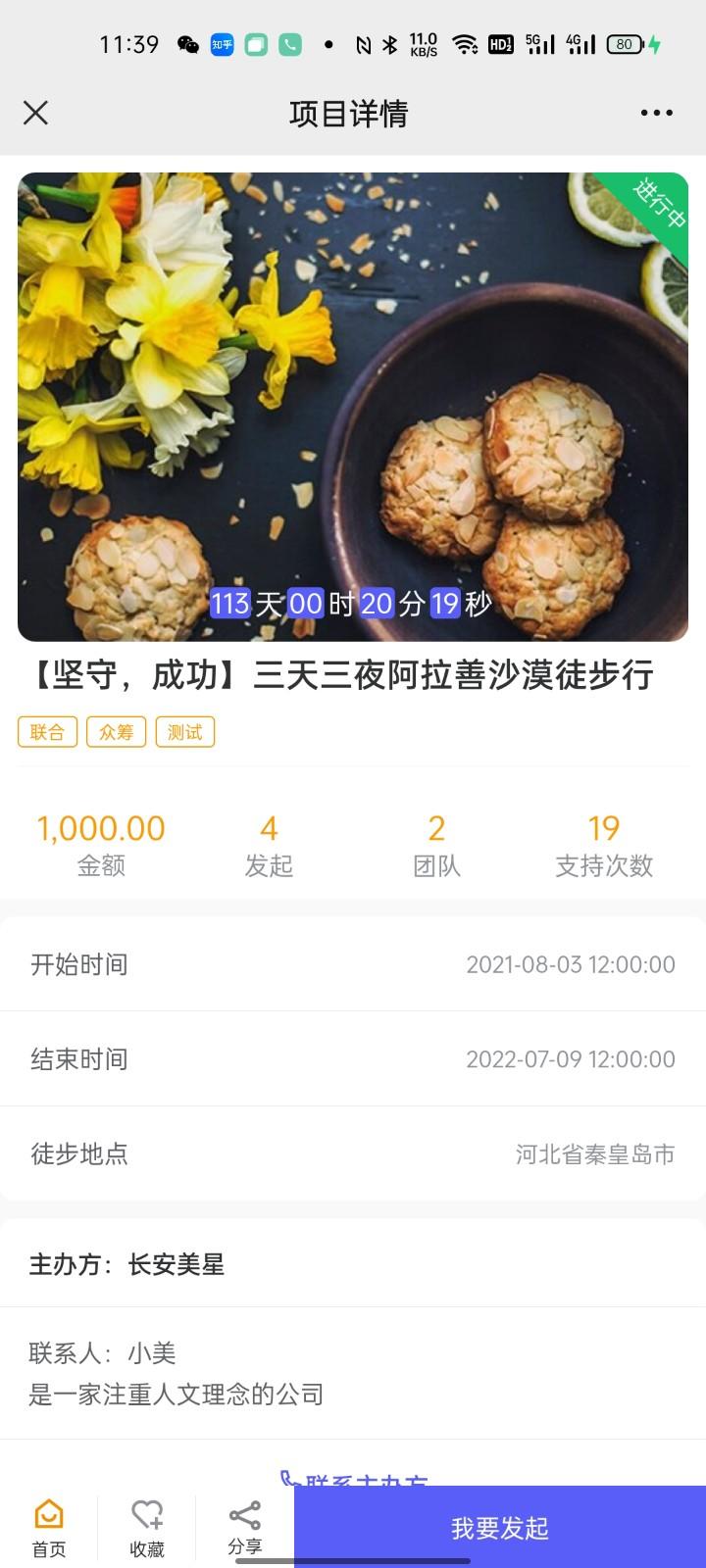Share this project via 分享
This screenshot has width=706, height=1568.
pos(244,1527)
